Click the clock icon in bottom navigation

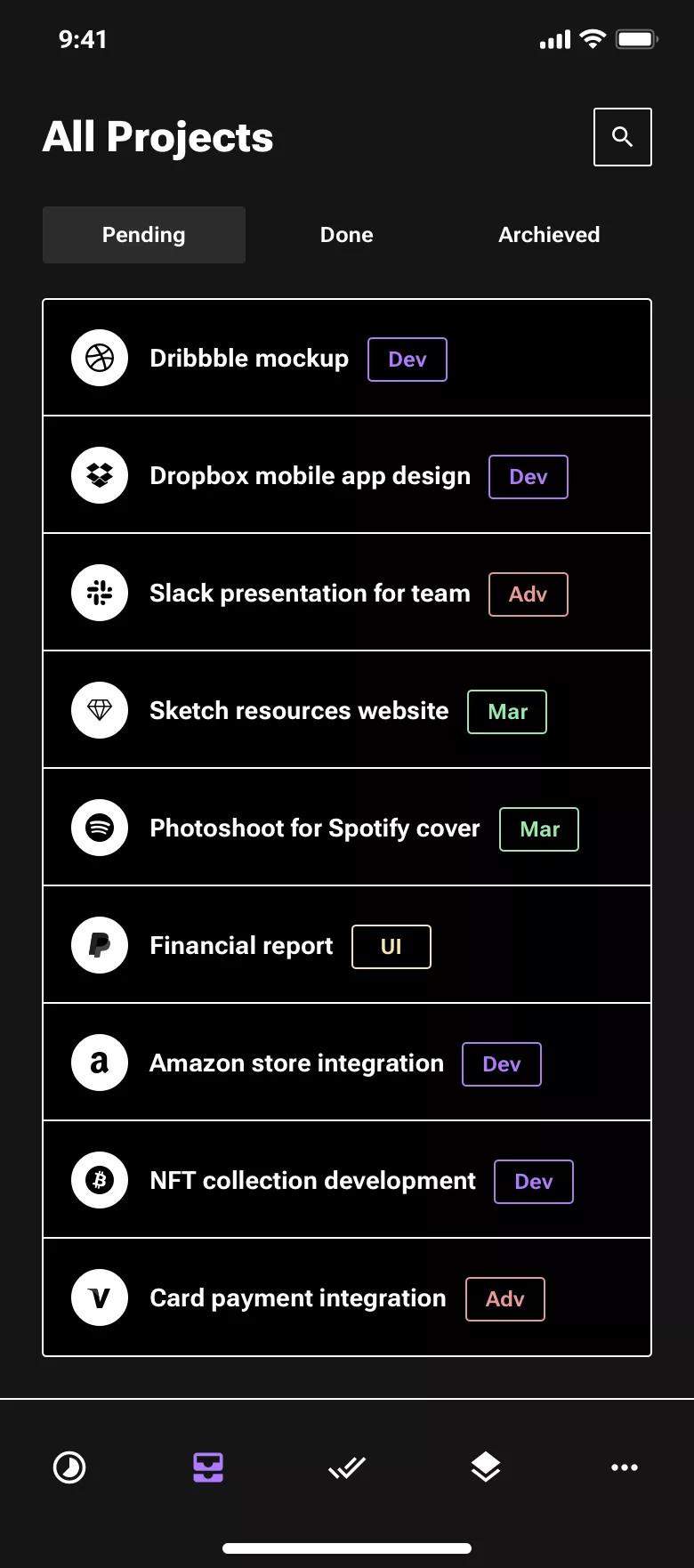point(69,1467)
